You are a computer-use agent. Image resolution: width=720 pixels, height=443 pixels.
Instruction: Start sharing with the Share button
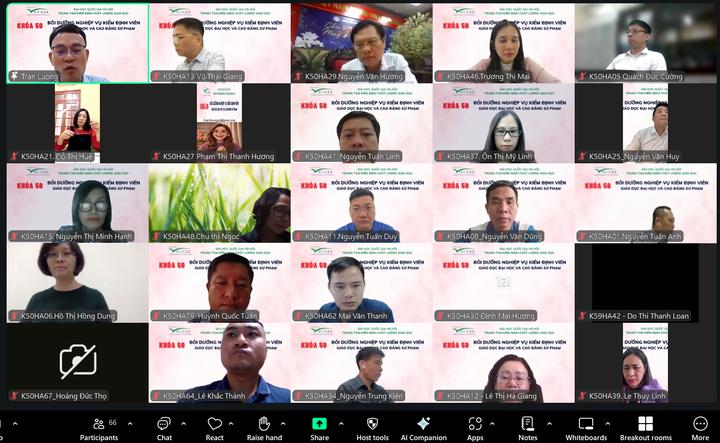(x=319, y=427)
